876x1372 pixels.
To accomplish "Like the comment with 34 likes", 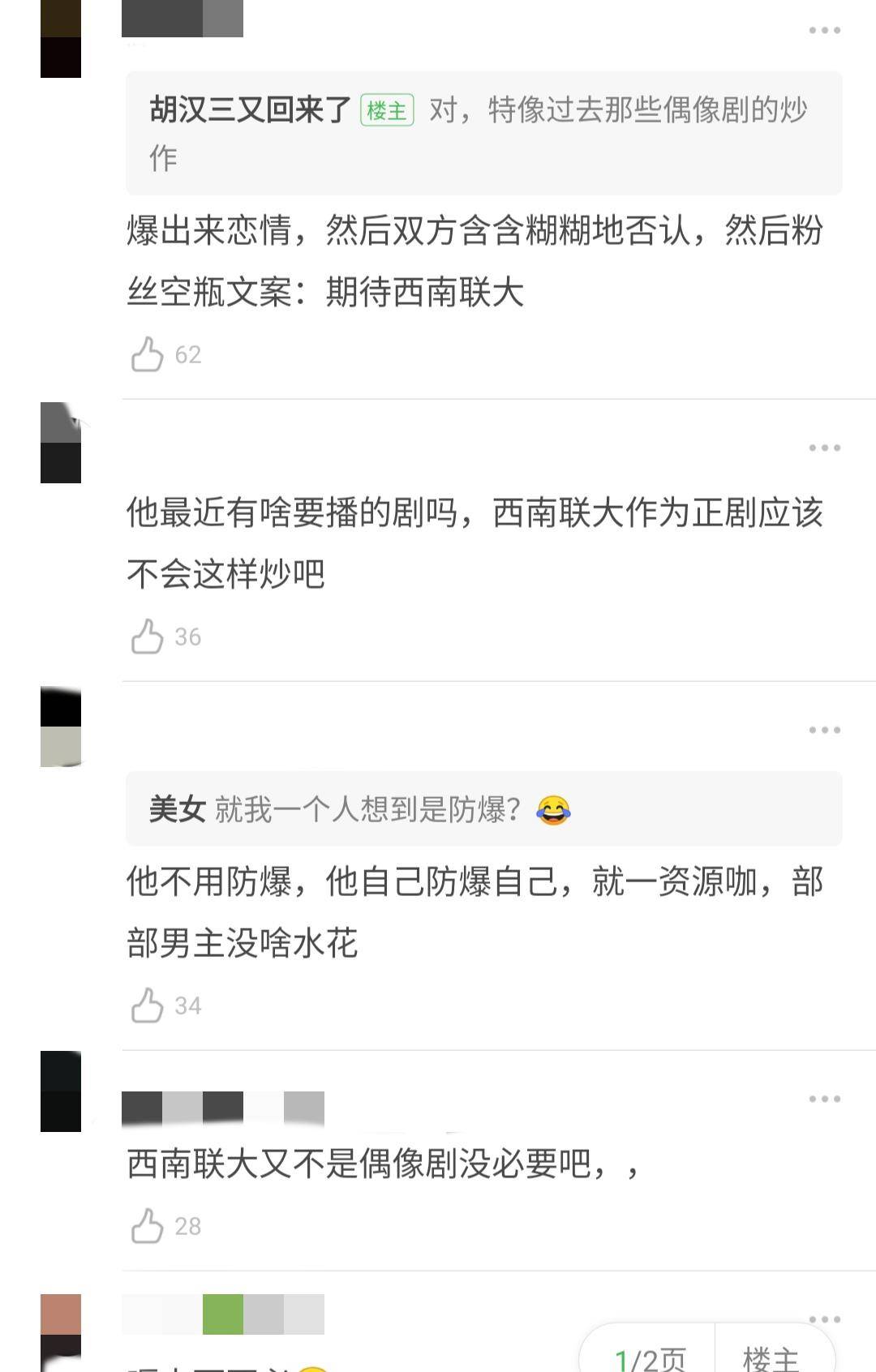I will [148, 1005].
